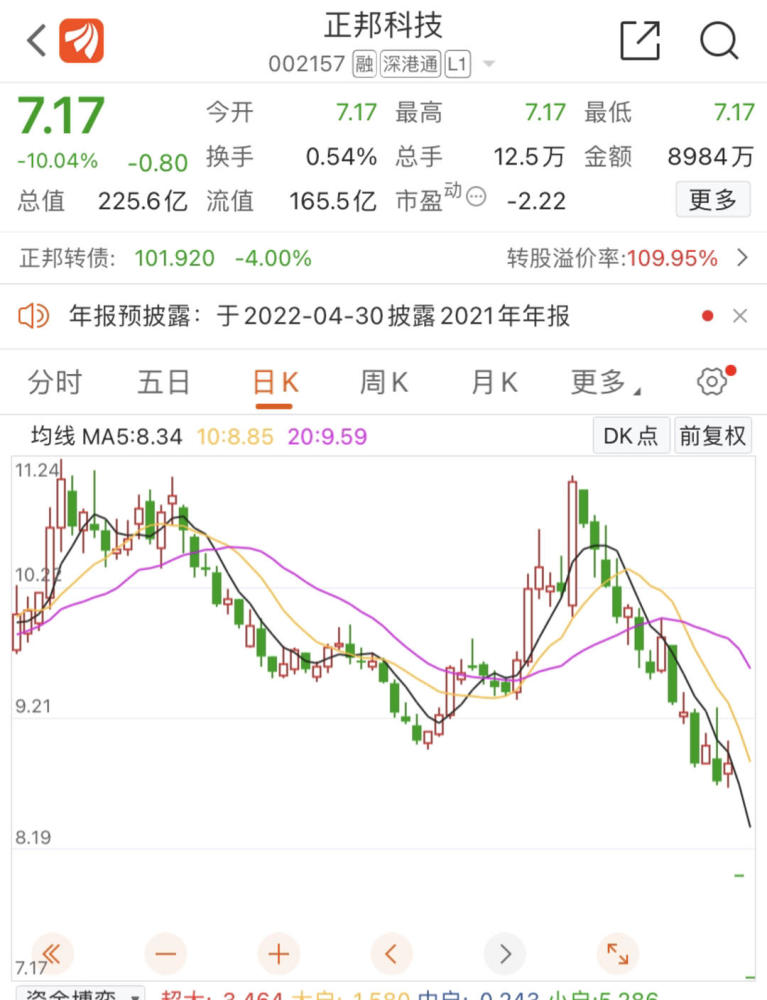Select the 月K monthly chart tab

click(x=494, y=382)
